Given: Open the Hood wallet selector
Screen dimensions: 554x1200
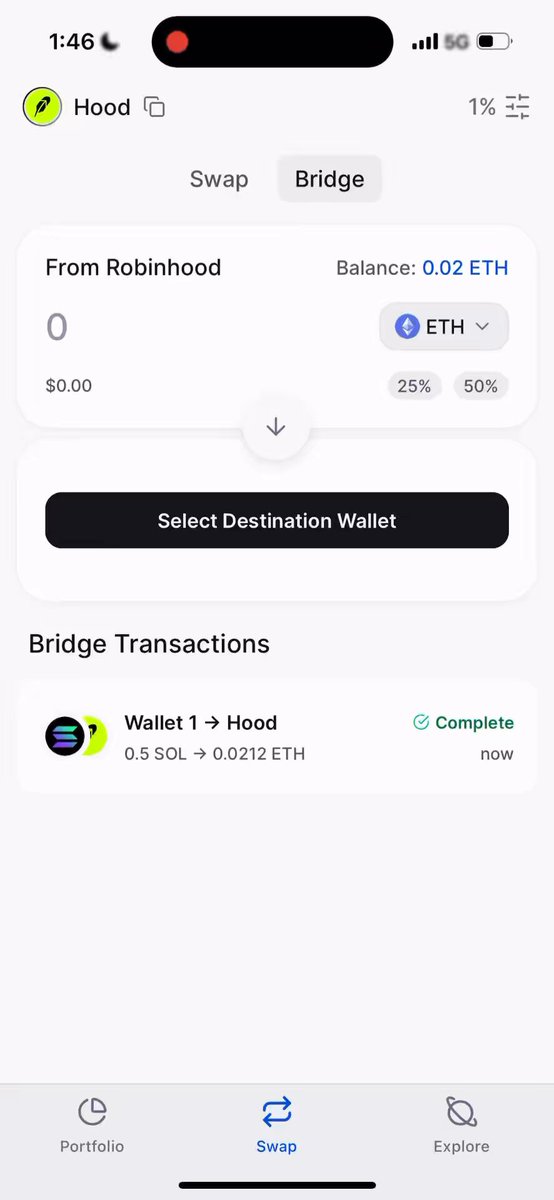Looking at the screenshot, I should (x=77, y=107).
